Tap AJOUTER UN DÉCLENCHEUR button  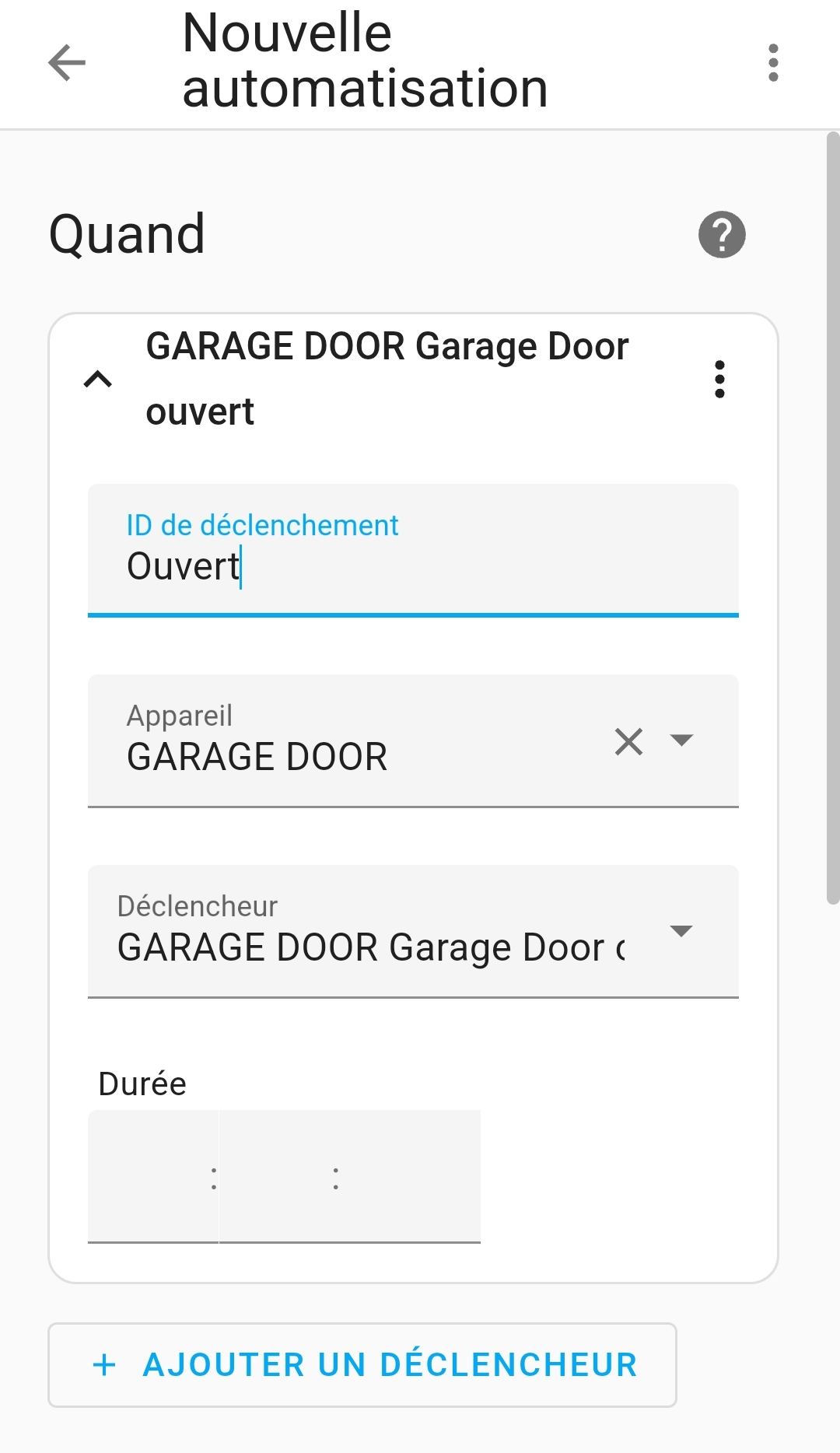[x=362, y=1365]
